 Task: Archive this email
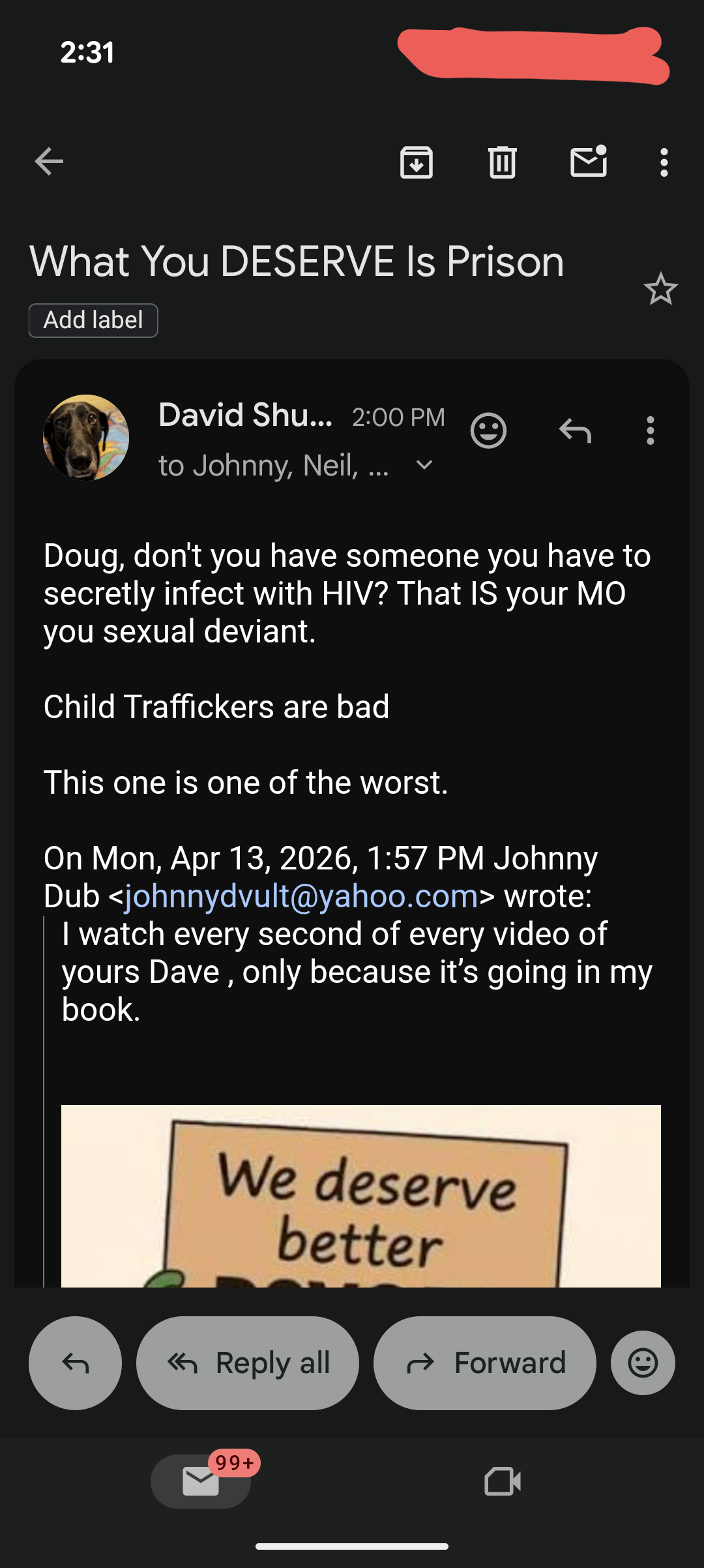click(x=416, y=162)
